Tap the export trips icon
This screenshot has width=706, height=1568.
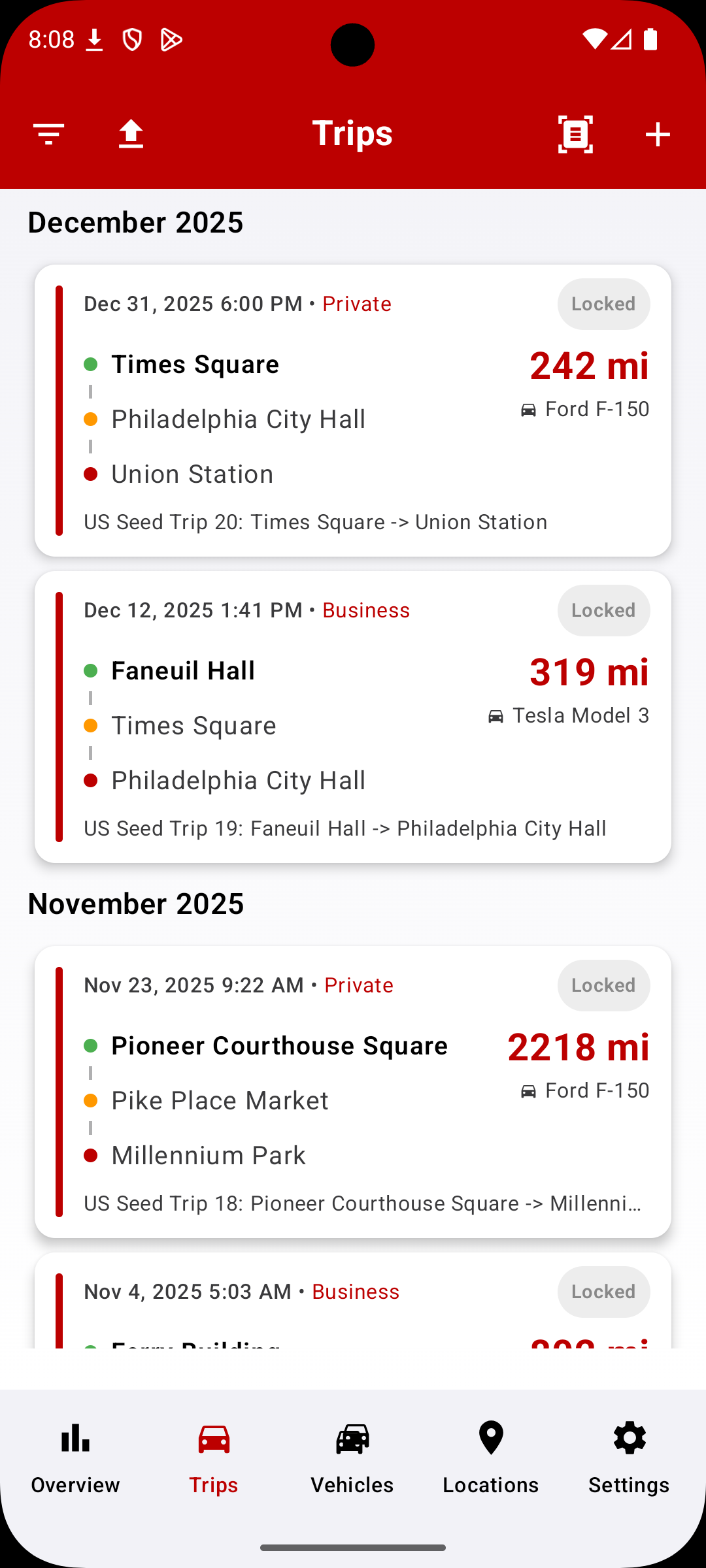(x=129, y=133)
